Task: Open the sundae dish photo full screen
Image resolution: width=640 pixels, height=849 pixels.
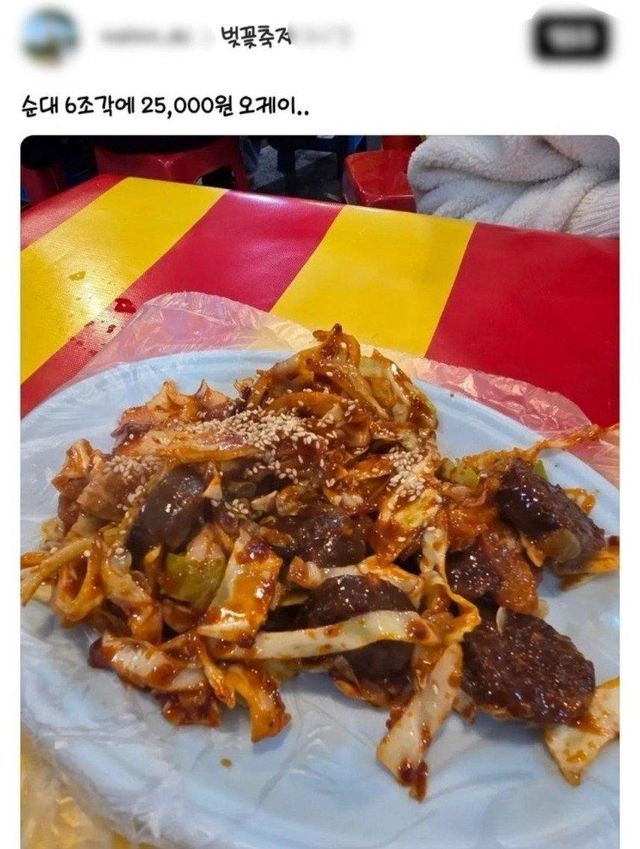Action: 320,490
